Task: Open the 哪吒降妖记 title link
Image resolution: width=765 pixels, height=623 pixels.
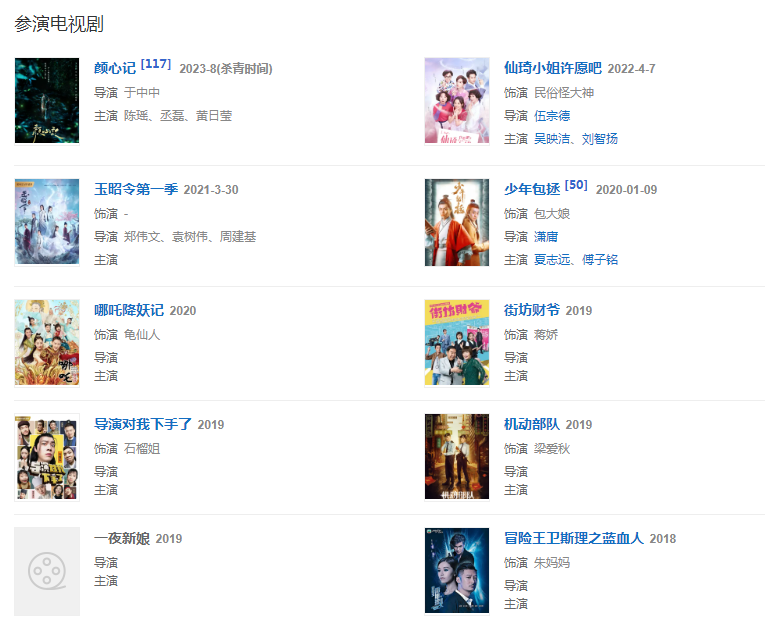Action: point(129,311)
